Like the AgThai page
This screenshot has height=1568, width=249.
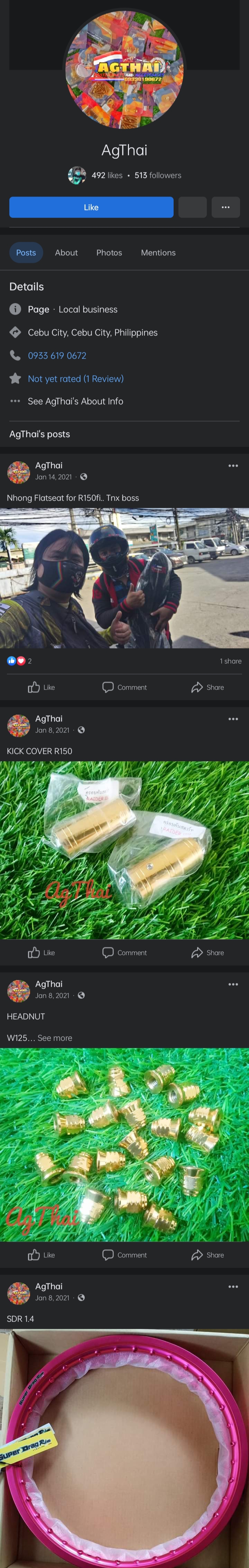91,208
